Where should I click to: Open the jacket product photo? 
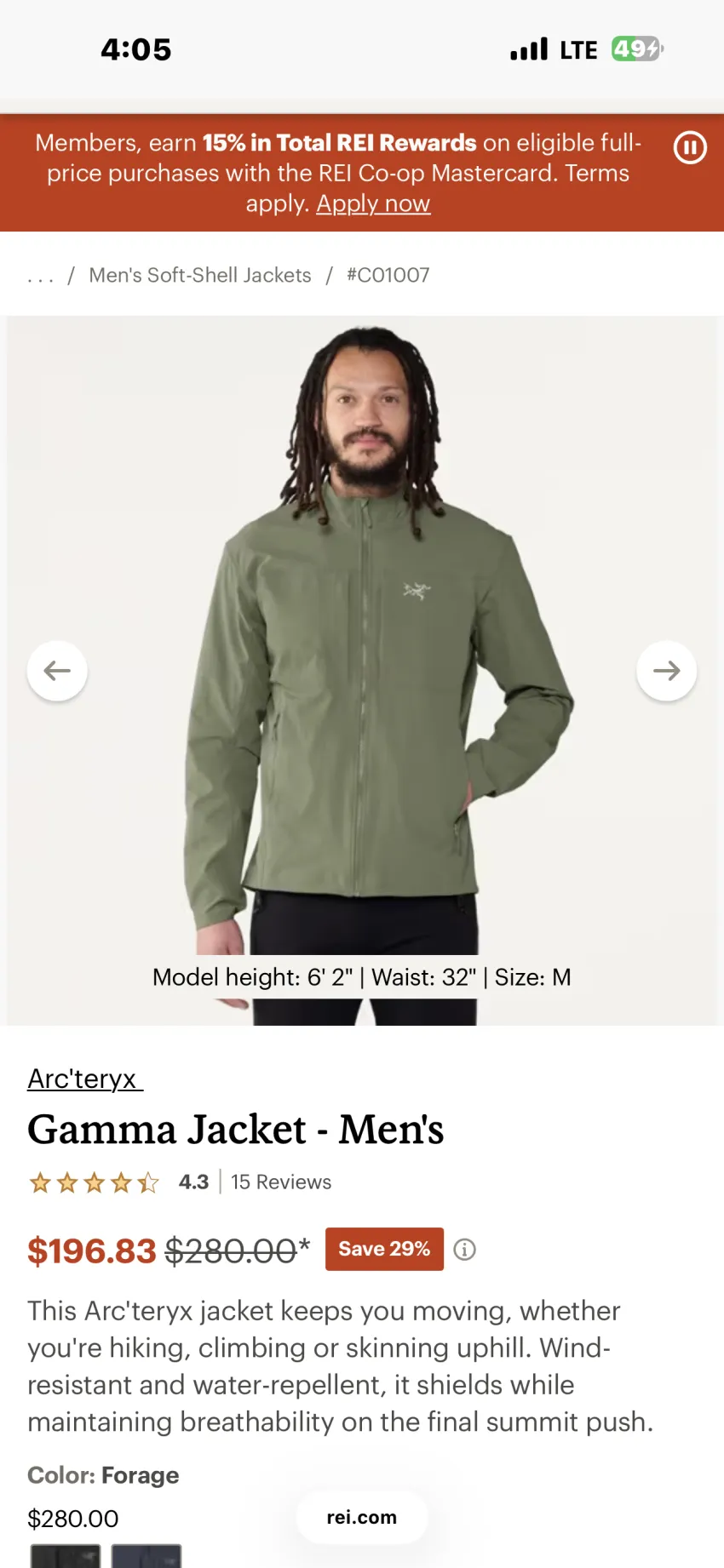tap(362, 671)
